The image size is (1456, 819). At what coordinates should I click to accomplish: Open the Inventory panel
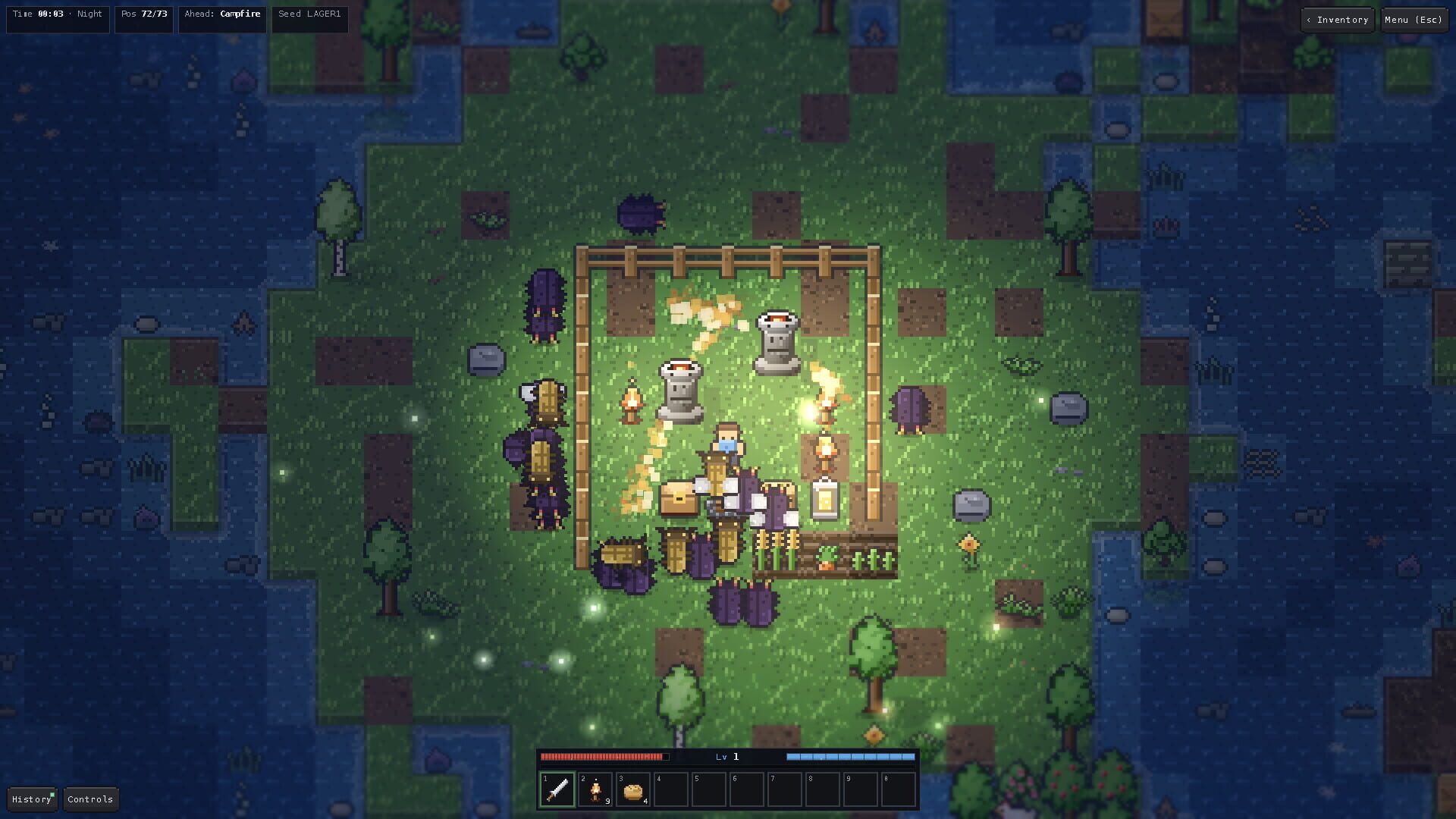[1337, 20]
